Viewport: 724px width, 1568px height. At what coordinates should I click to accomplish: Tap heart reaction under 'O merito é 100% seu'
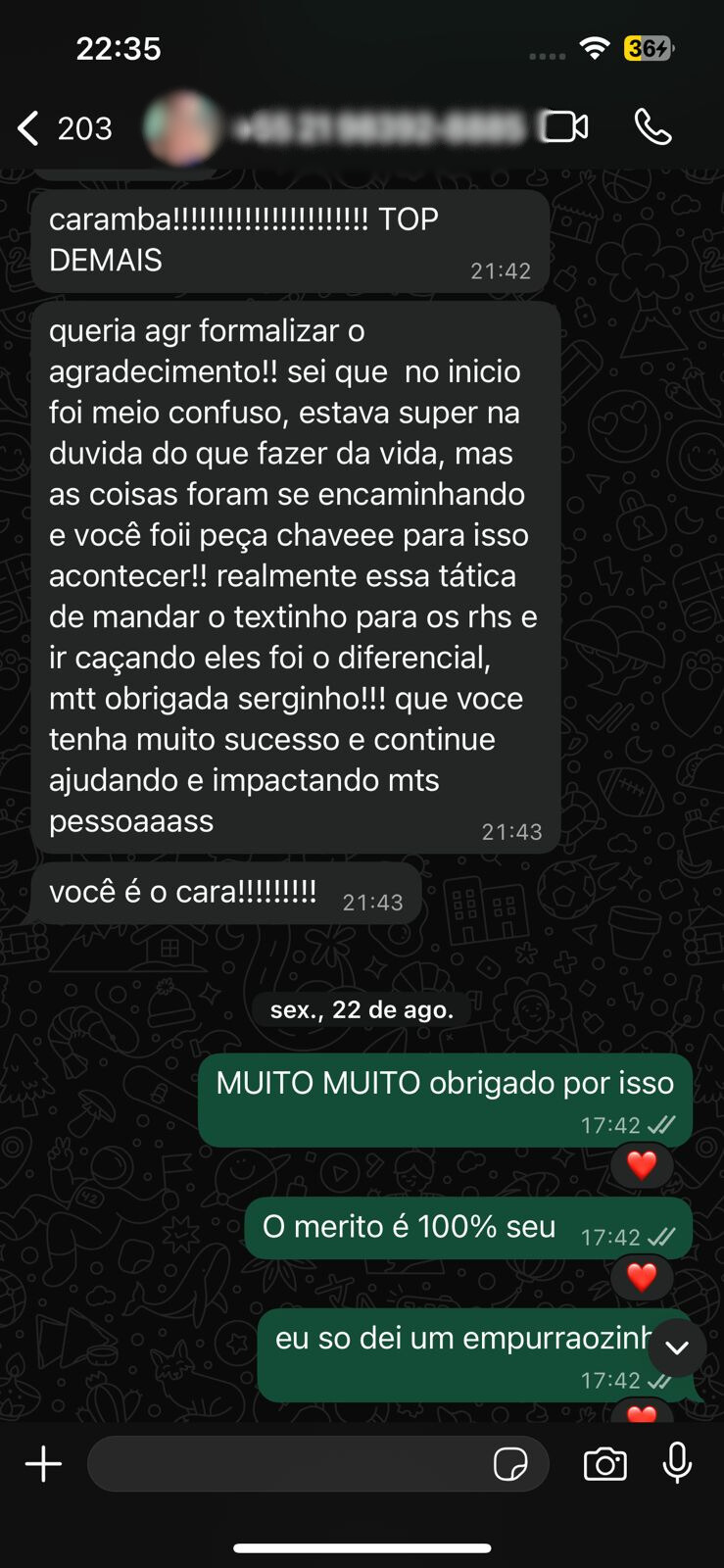pos(642,1277)
